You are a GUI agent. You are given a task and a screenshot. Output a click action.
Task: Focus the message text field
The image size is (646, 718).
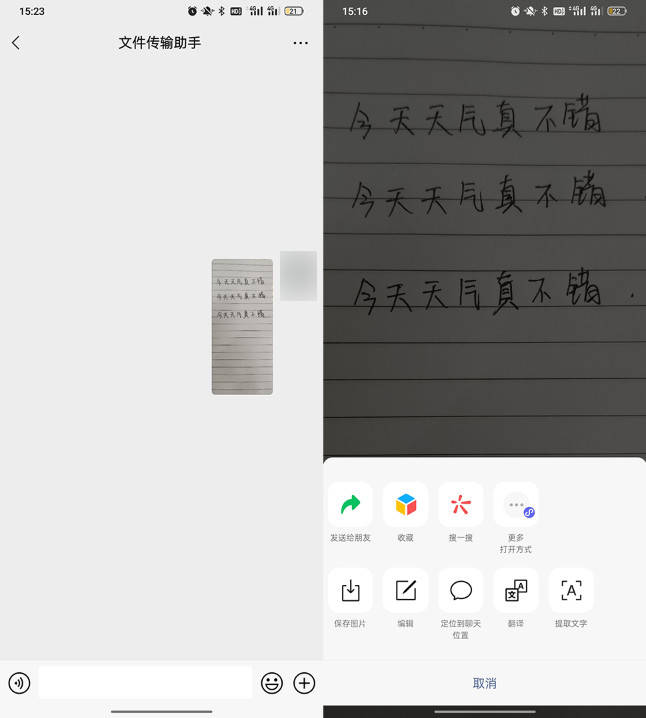pyautogui.click(x=146, y=683)
